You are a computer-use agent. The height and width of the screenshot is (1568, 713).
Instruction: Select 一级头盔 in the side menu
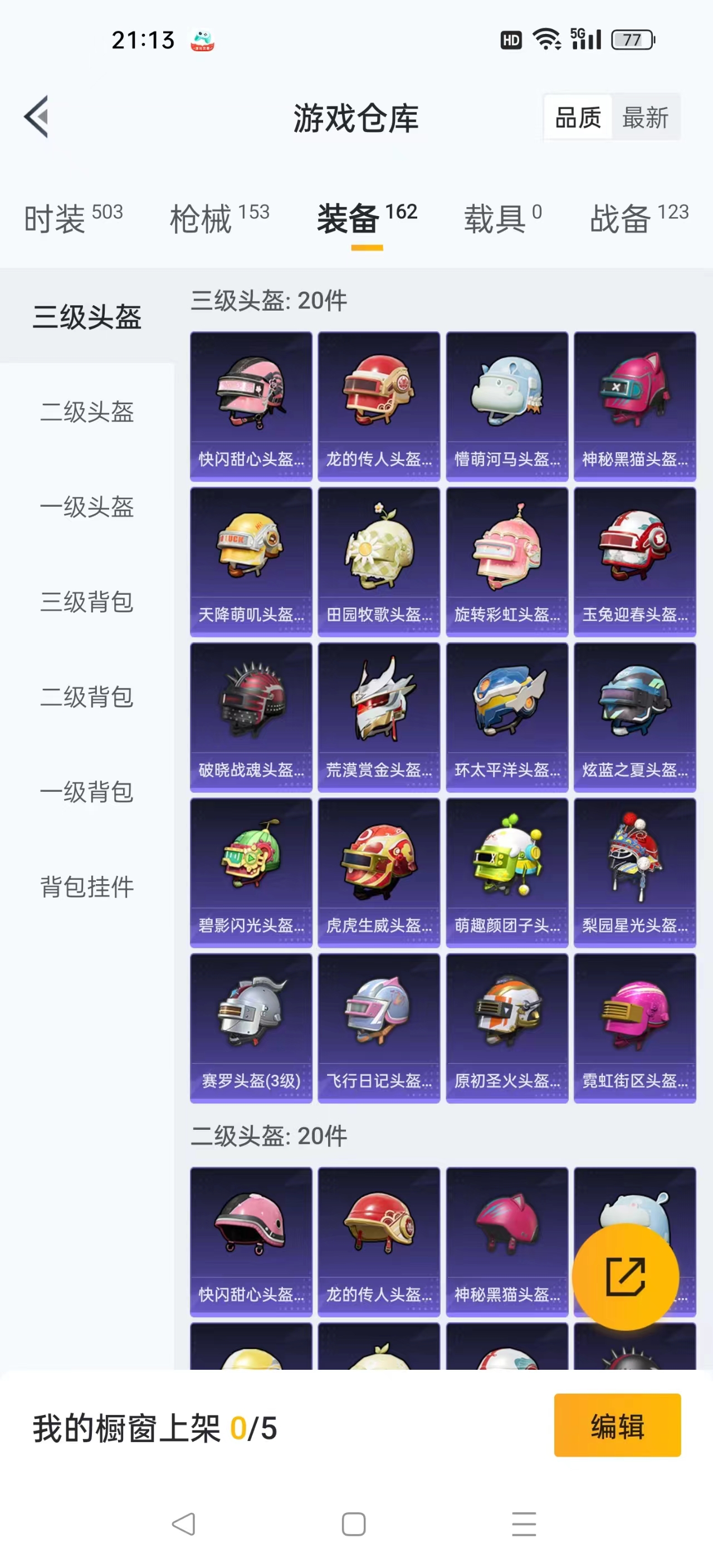point(87,507)
